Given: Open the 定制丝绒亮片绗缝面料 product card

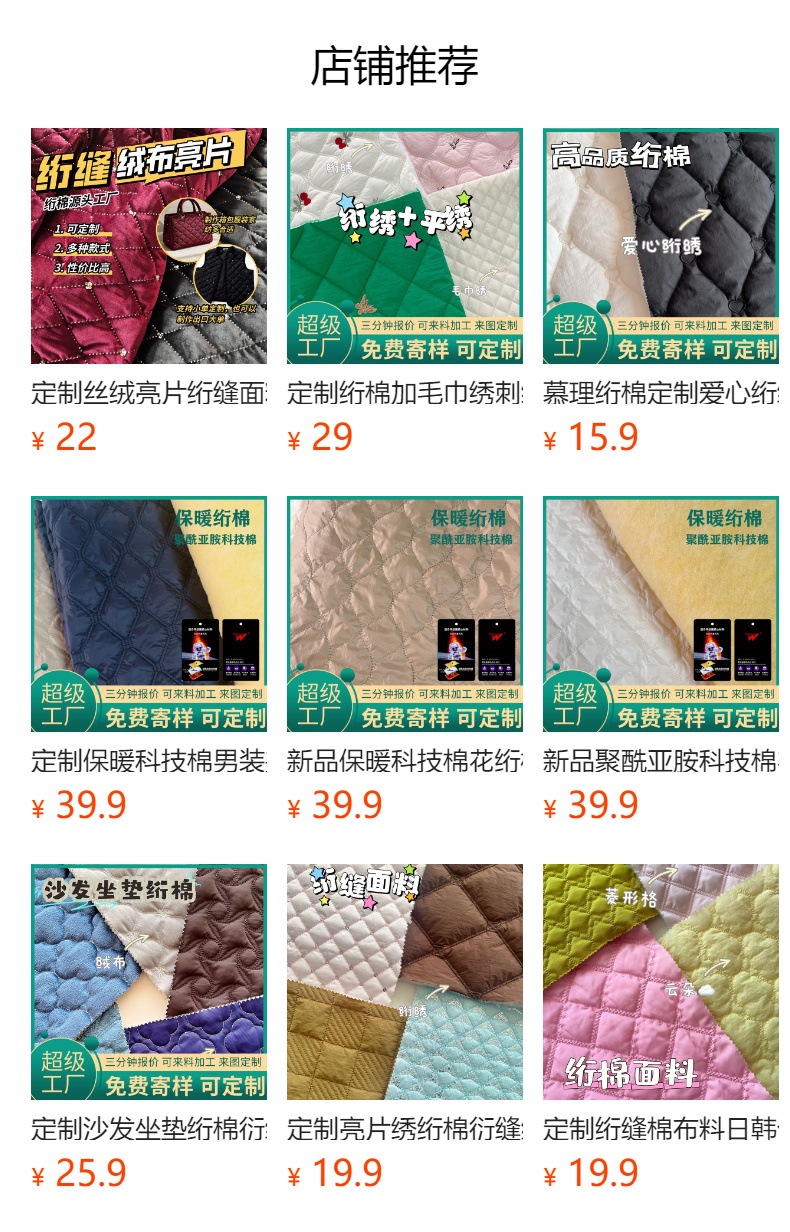Looking at the screenshot, I should point(149,246).
